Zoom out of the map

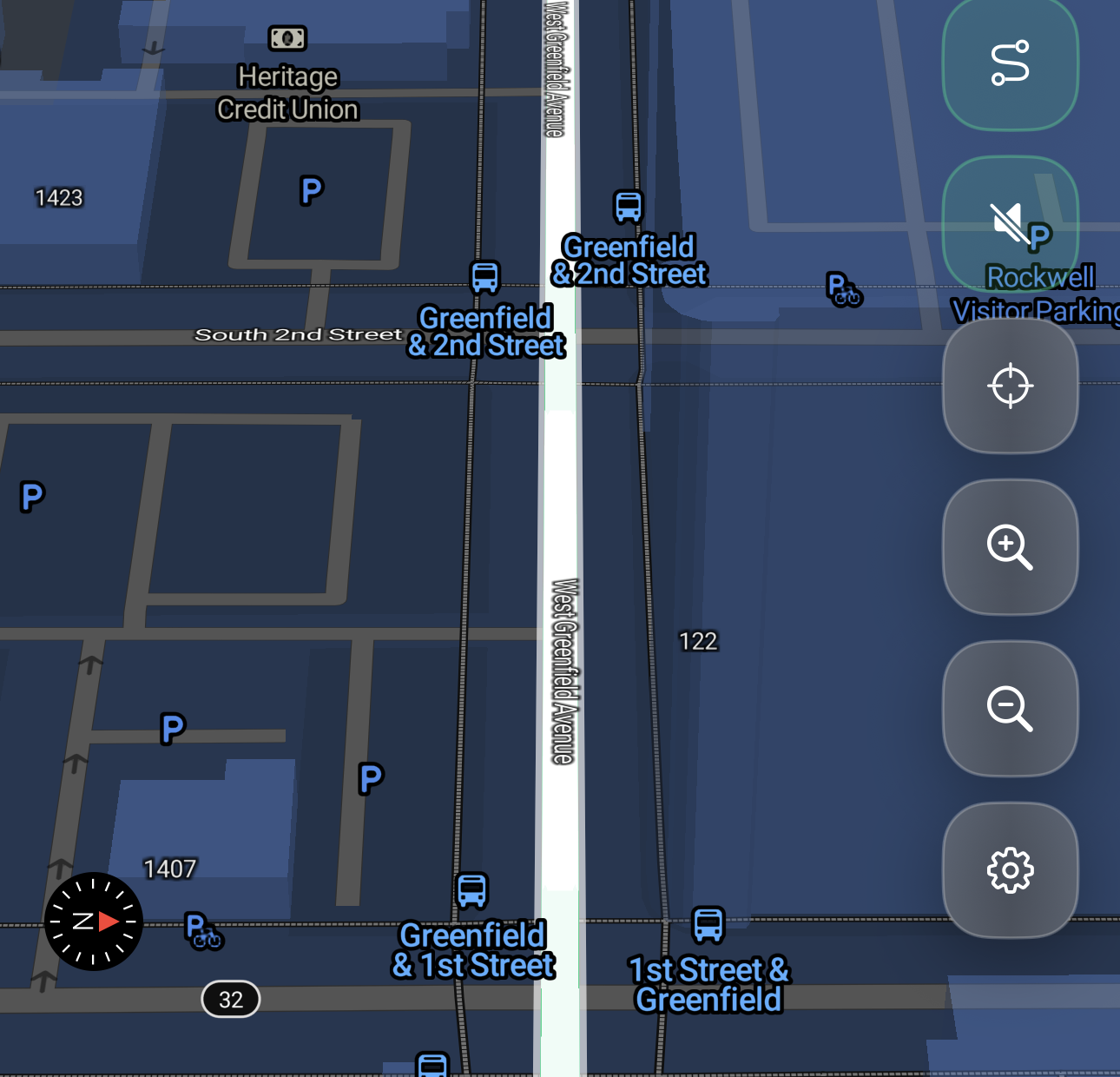click(1010, 708)
